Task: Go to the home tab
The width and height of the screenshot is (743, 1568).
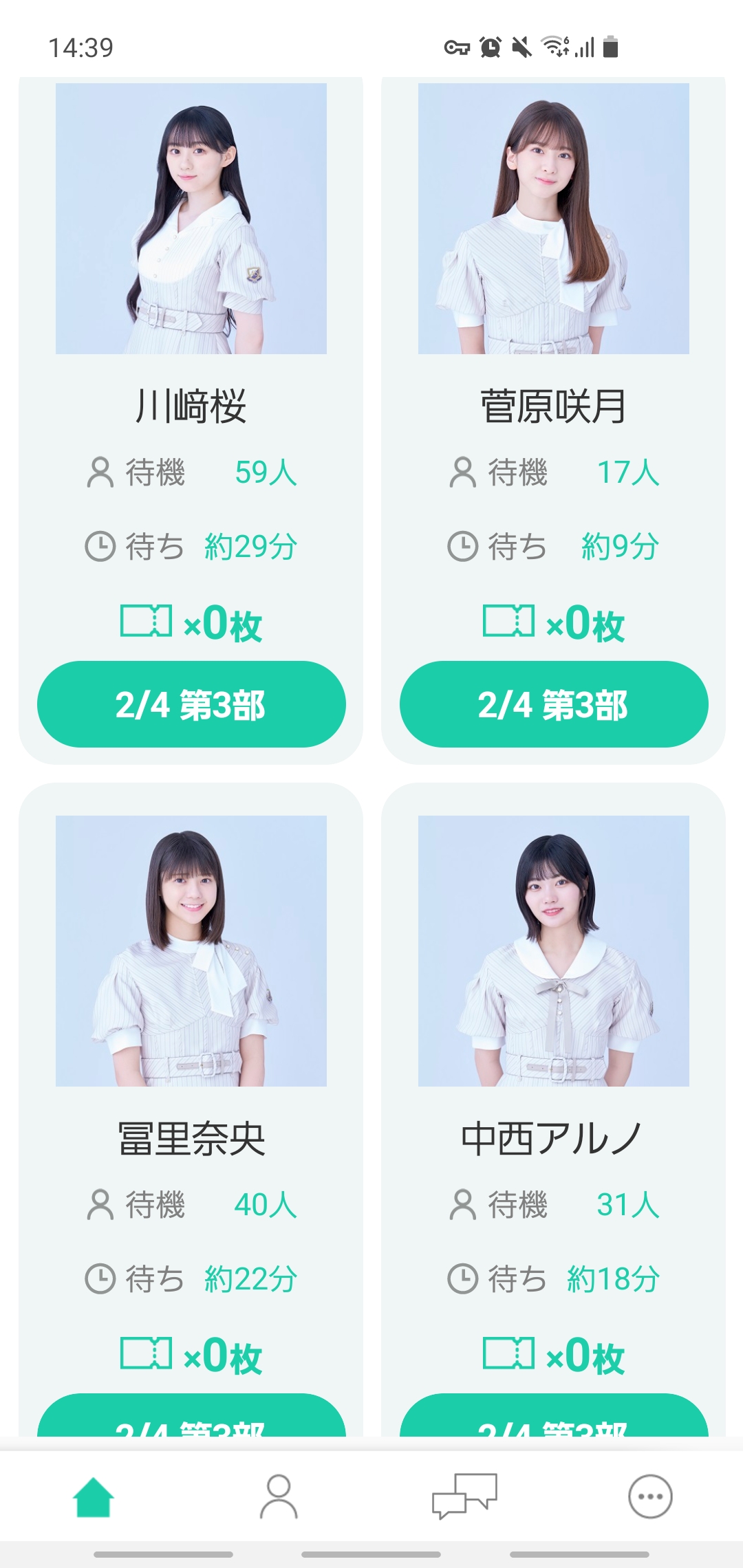Action: [x=93, y=1496]
